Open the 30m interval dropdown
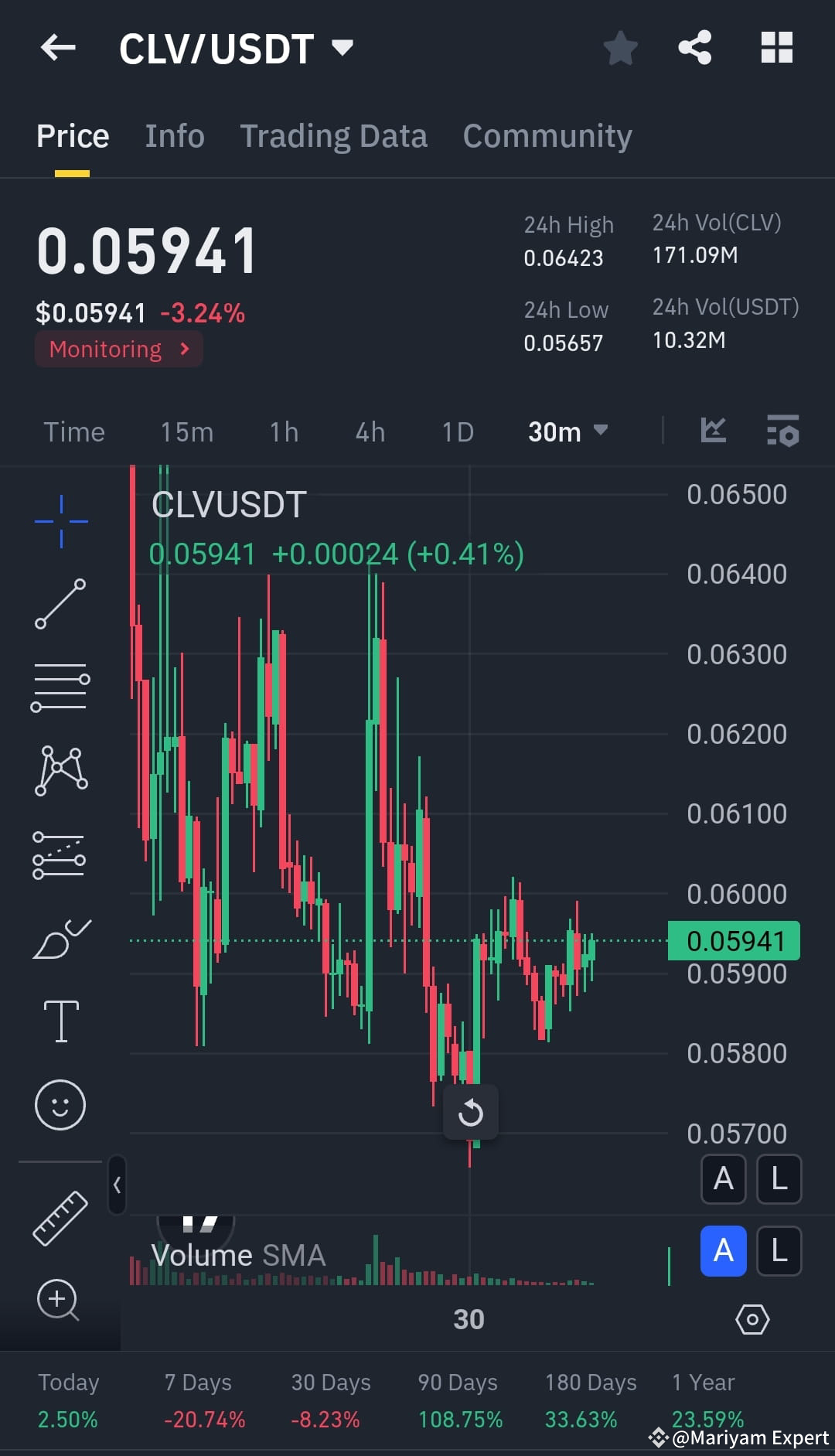Screen dimensions: 835x1456 coord(567,432)
